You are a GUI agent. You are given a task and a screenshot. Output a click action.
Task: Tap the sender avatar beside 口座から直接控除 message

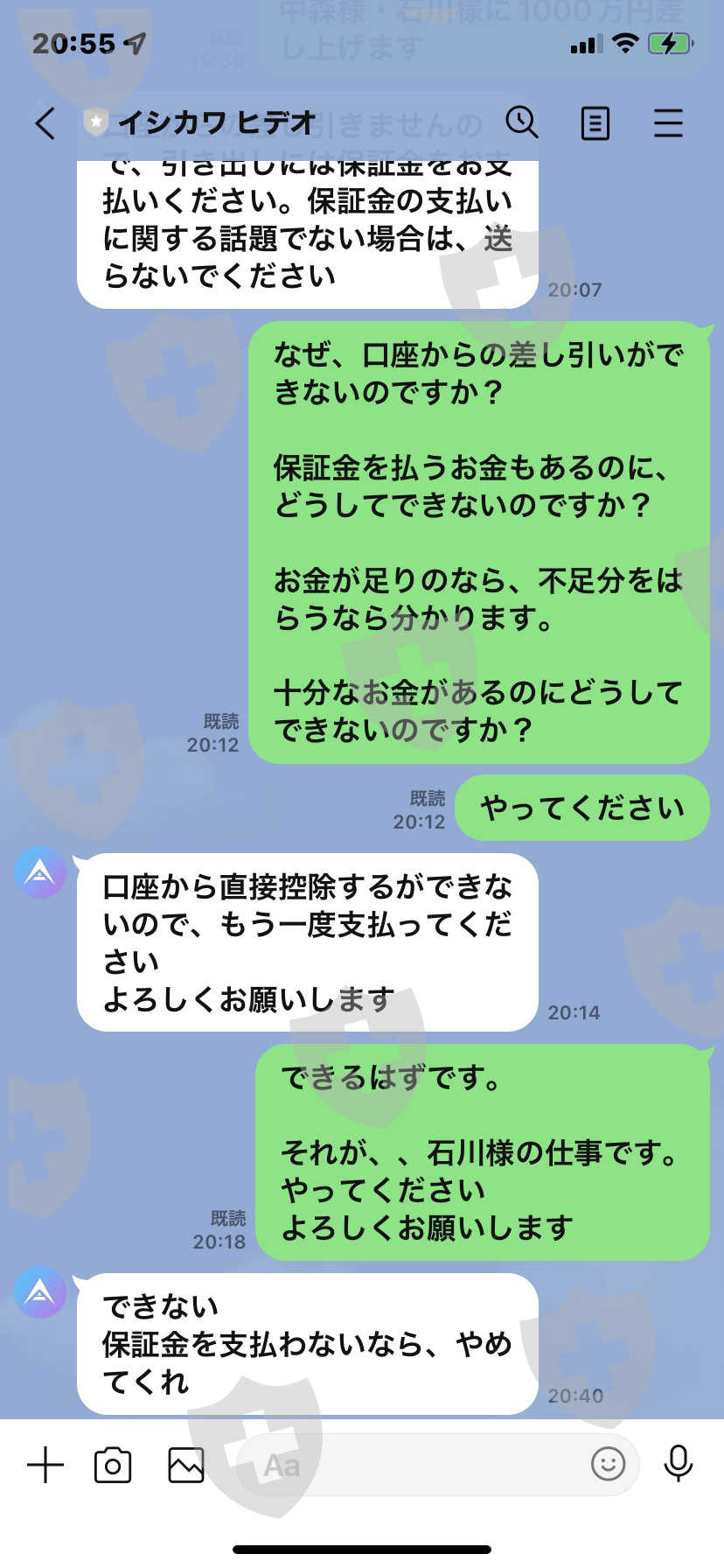click(40, 872)
